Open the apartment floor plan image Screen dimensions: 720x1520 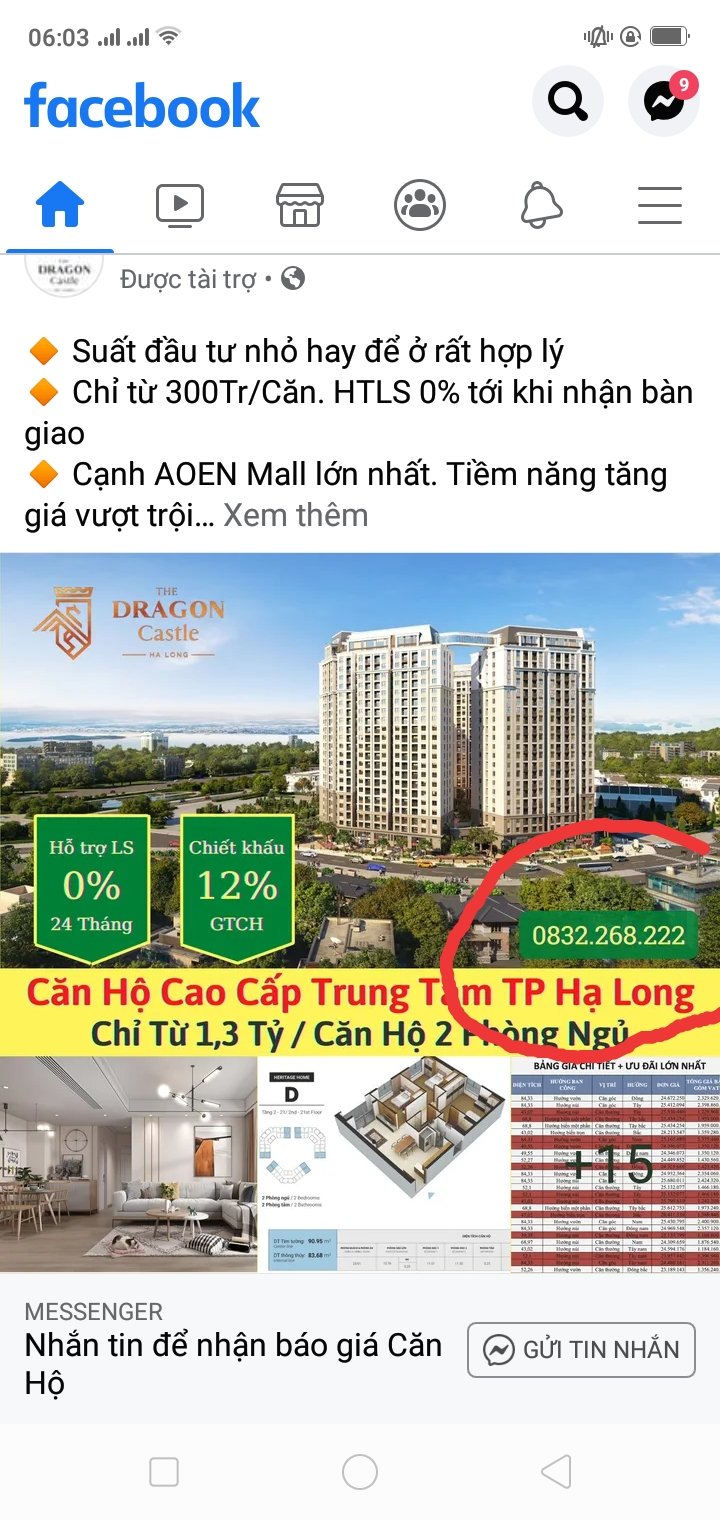pos(384,1164)
